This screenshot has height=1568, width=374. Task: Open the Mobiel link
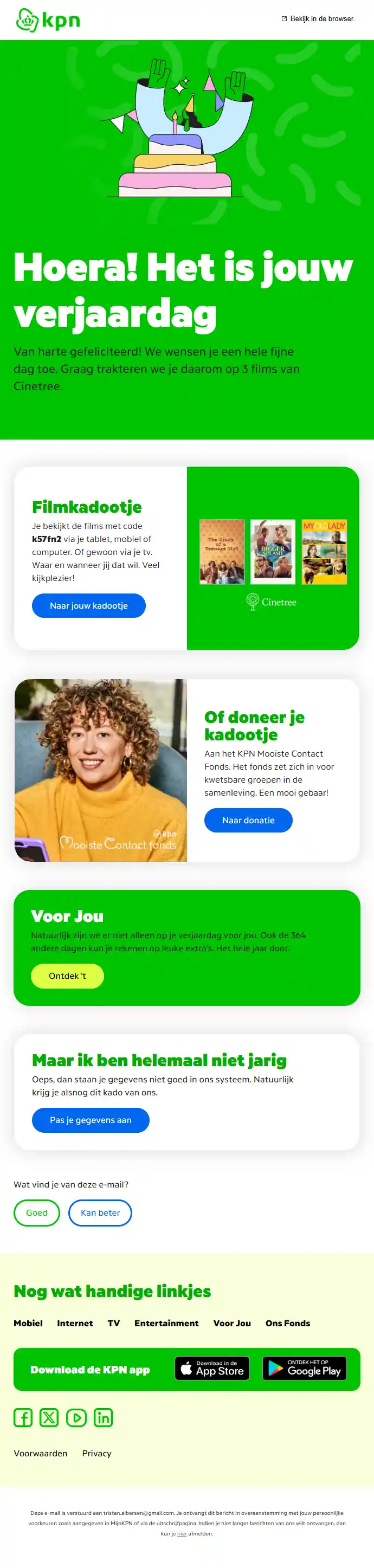[x=28, y=1322]
